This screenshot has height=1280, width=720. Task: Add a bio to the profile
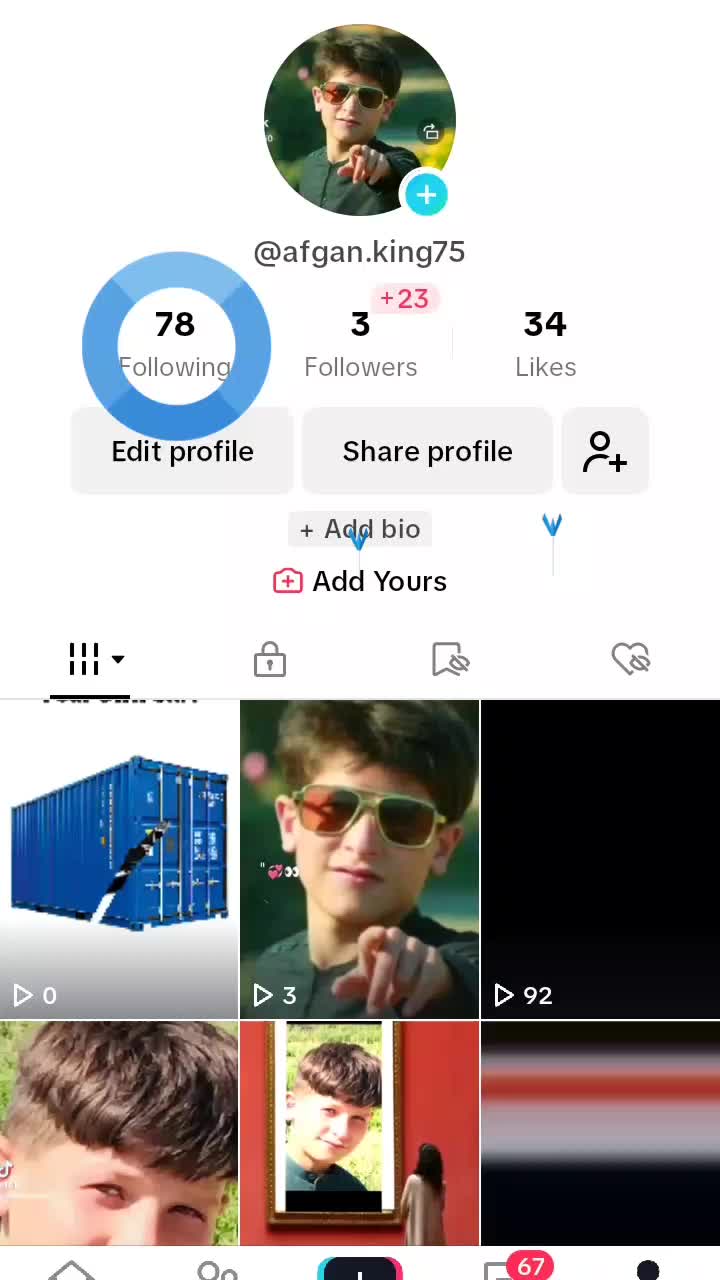point(360,529)
